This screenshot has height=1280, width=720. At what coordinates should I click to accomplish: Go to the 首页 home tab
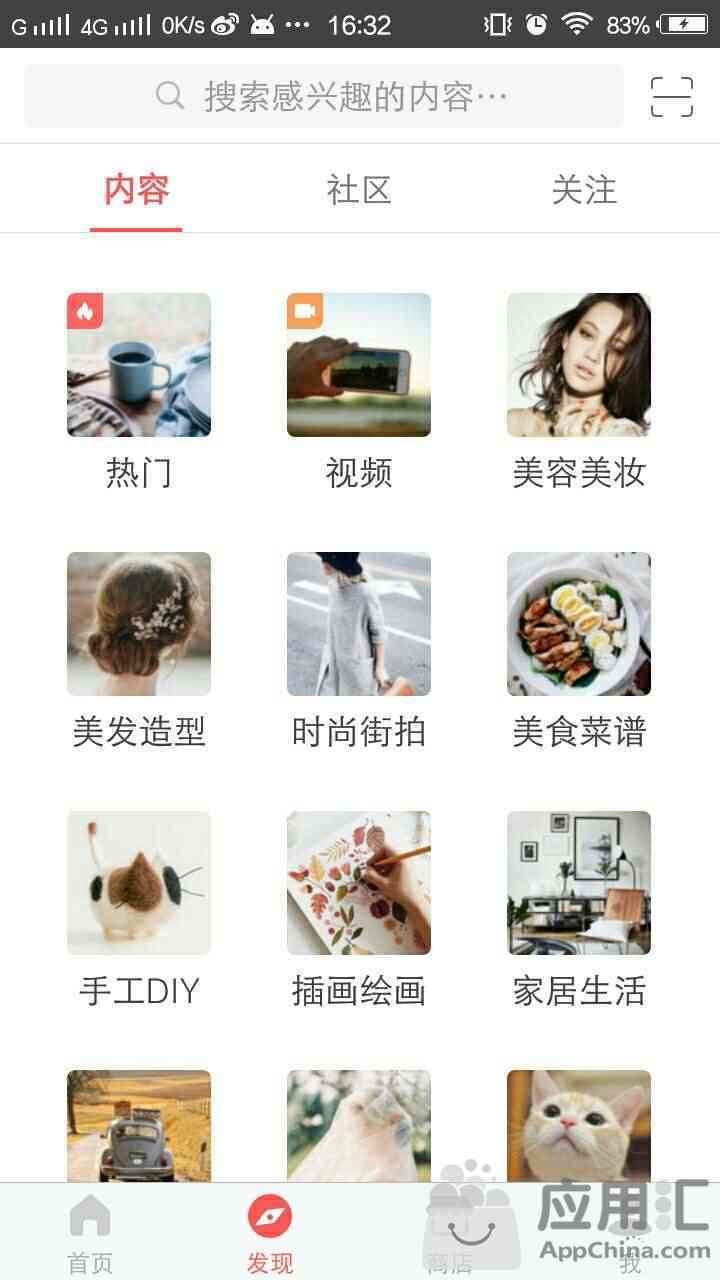(x=90, y=1234)
